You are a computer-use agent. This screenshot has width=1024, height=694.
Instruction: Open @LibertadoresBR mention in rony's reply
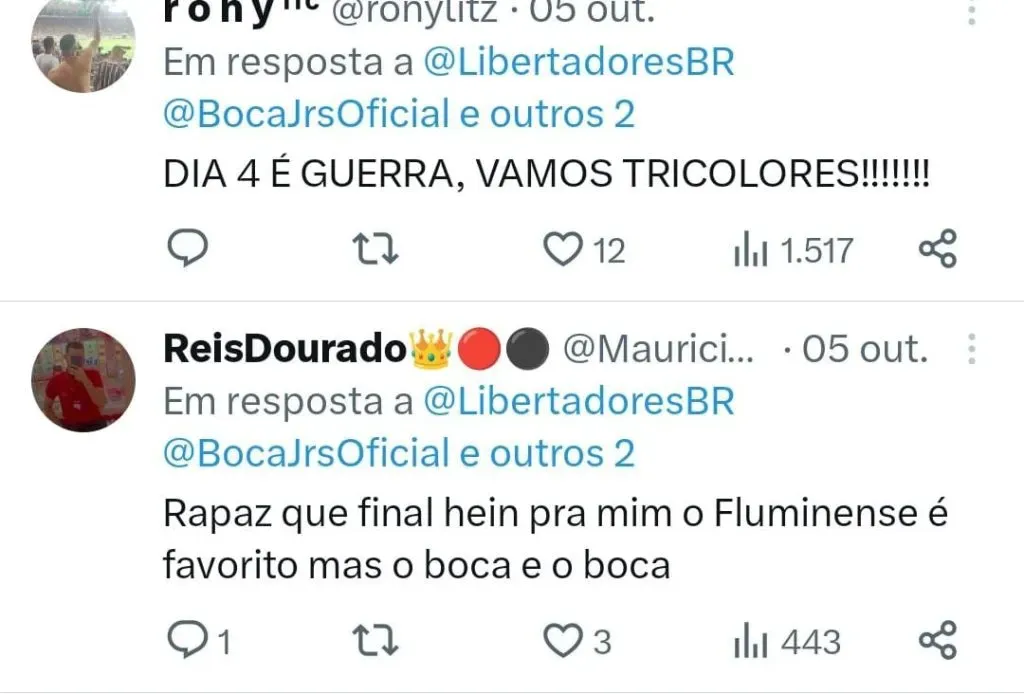point(579,63)
